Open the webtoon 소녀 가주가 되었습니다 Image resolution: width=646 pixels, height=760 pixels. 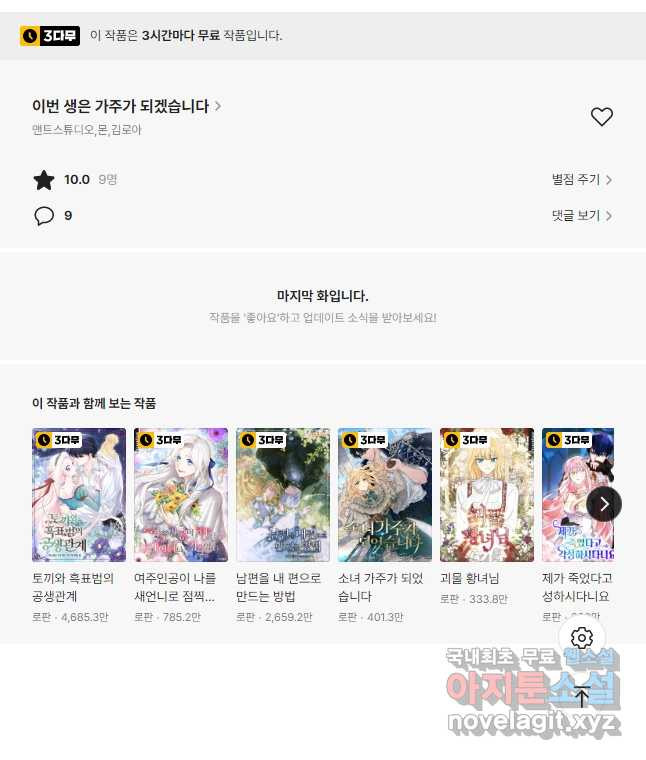385,495
